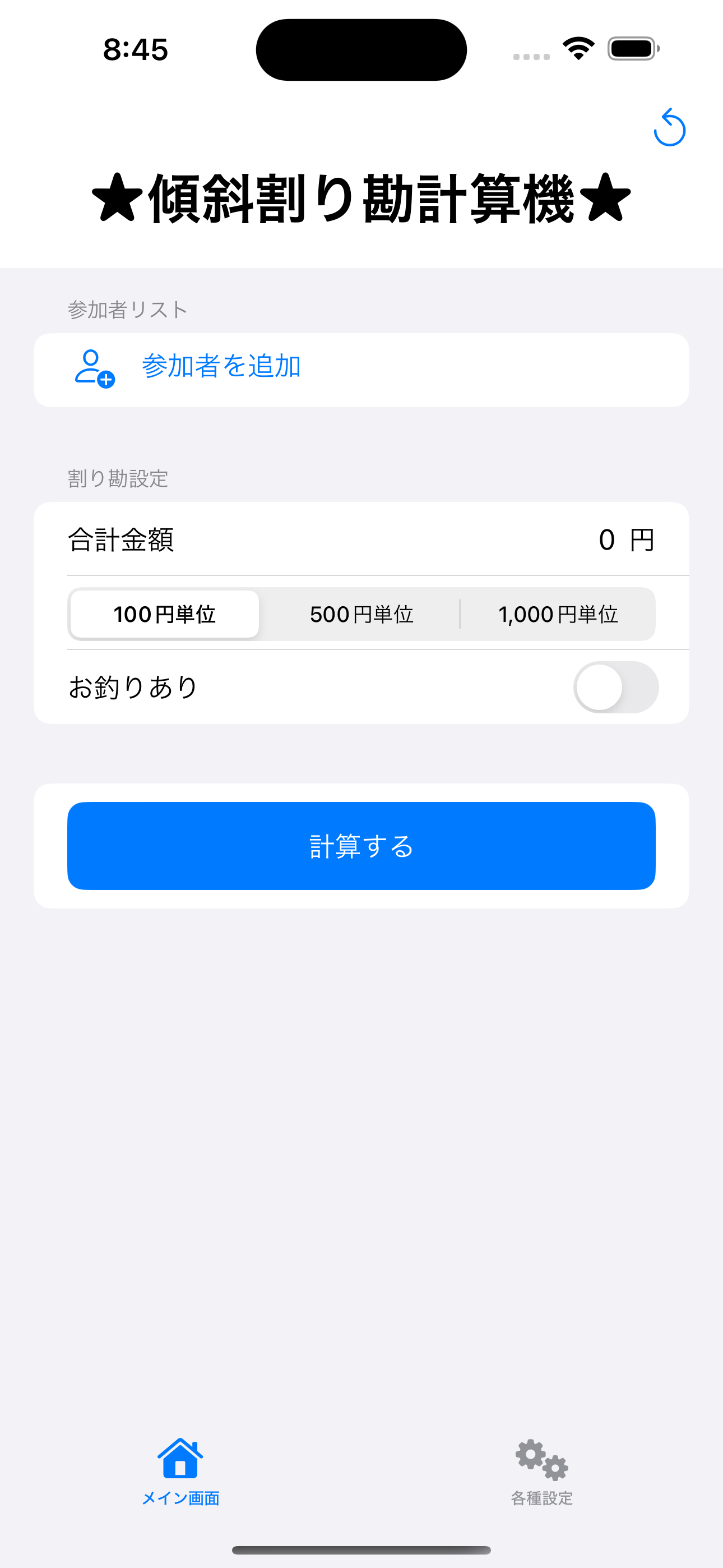Image resolution: width=723 pixels, height=1568 pixels.
Task: Tap the reset/undo icon at top right
Action: click(669, 129)
